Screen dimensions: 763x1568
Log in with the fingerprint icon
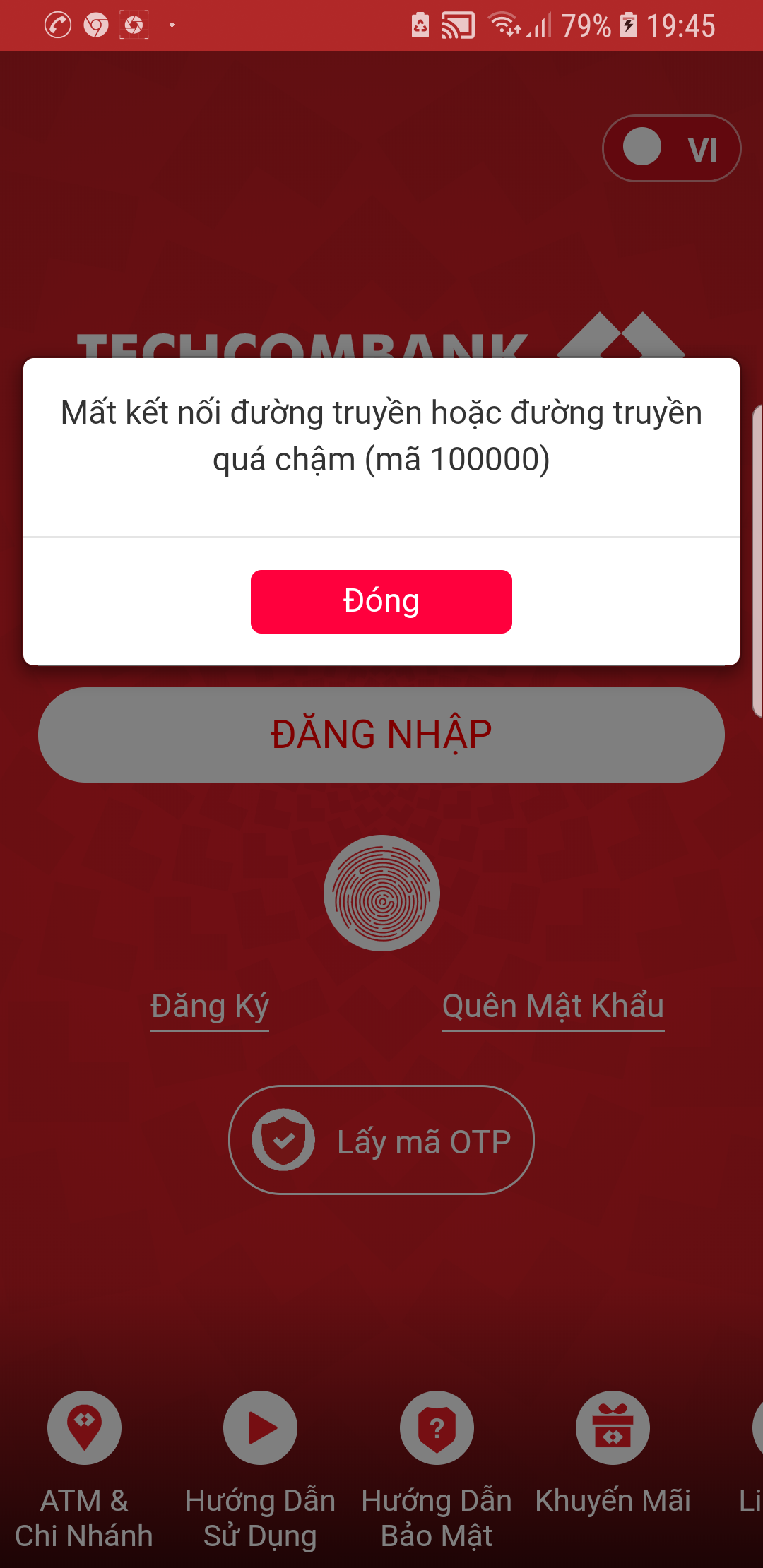pyautogui.click(x=381, y=893)
